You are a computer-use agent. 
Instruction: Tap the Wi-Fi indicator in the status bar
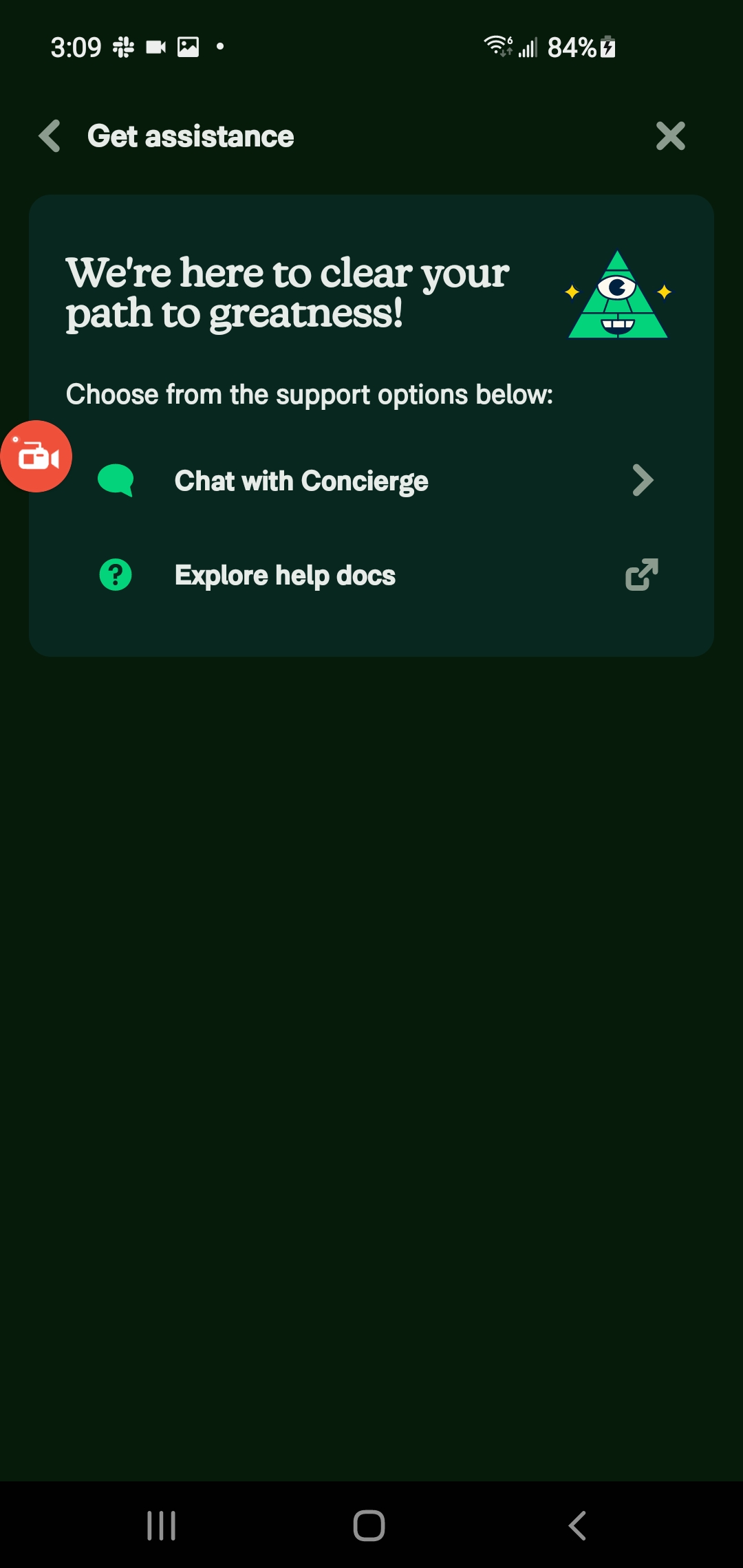coord(497,47)
